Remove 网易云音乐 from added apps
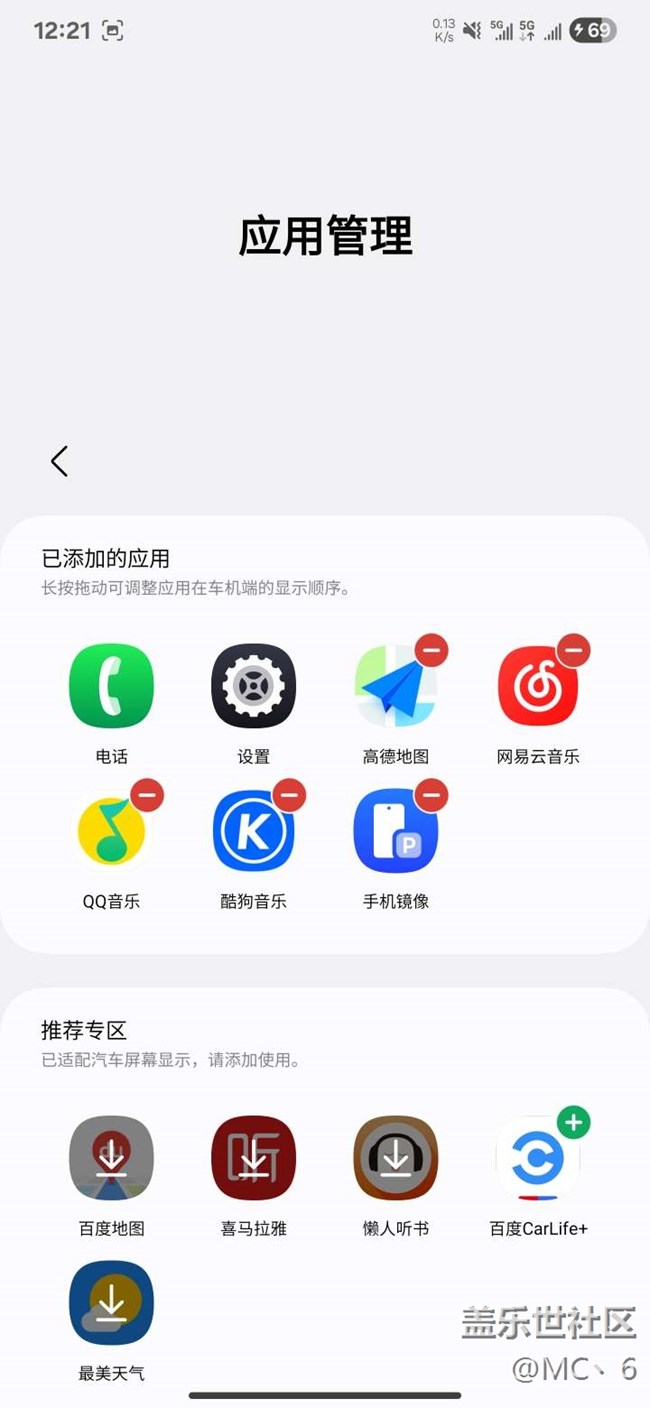This screenshot has height=1408, width=650. click(574, 651)
